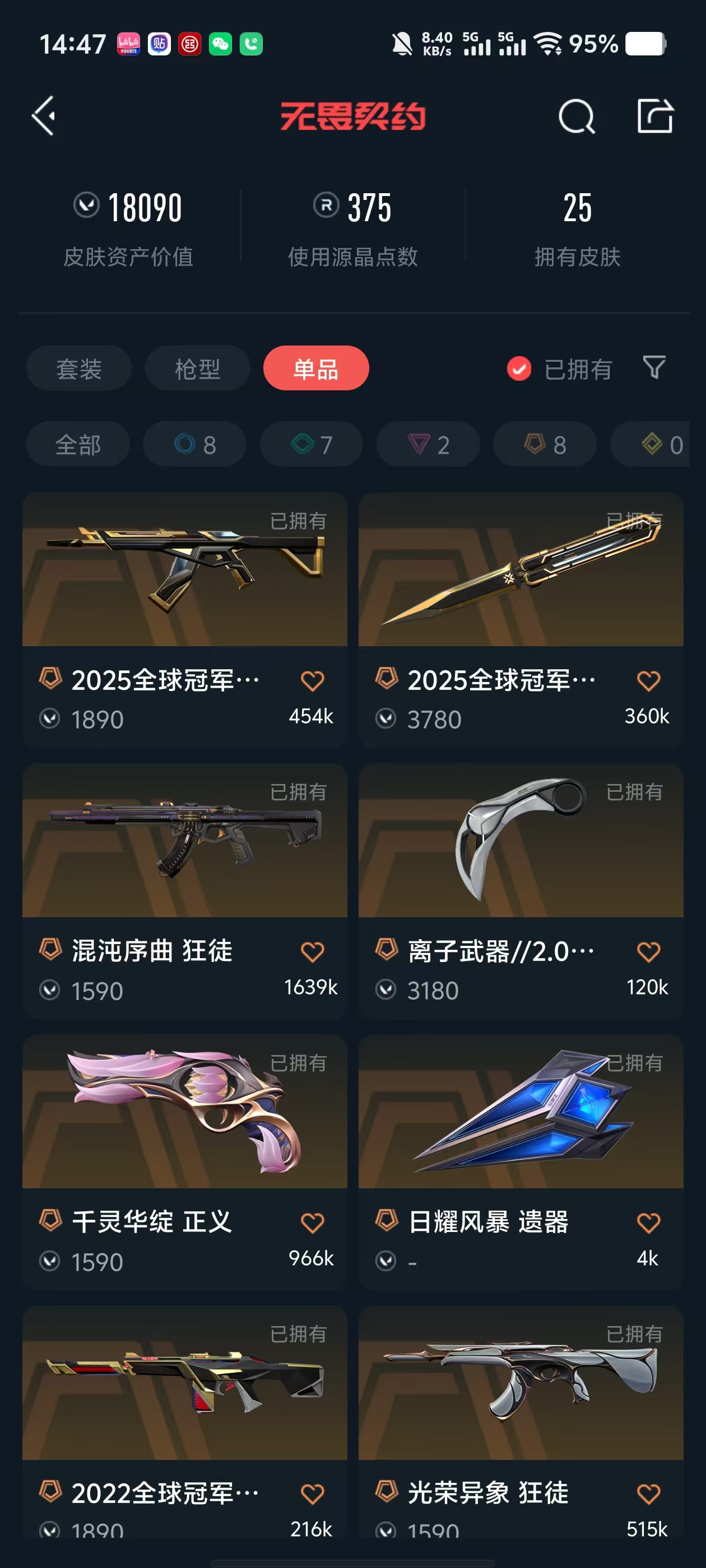Viewport: 706px width, 1568px height.
Task: Filter by the pink tier chip showing 2
Action: coord(428,445)
